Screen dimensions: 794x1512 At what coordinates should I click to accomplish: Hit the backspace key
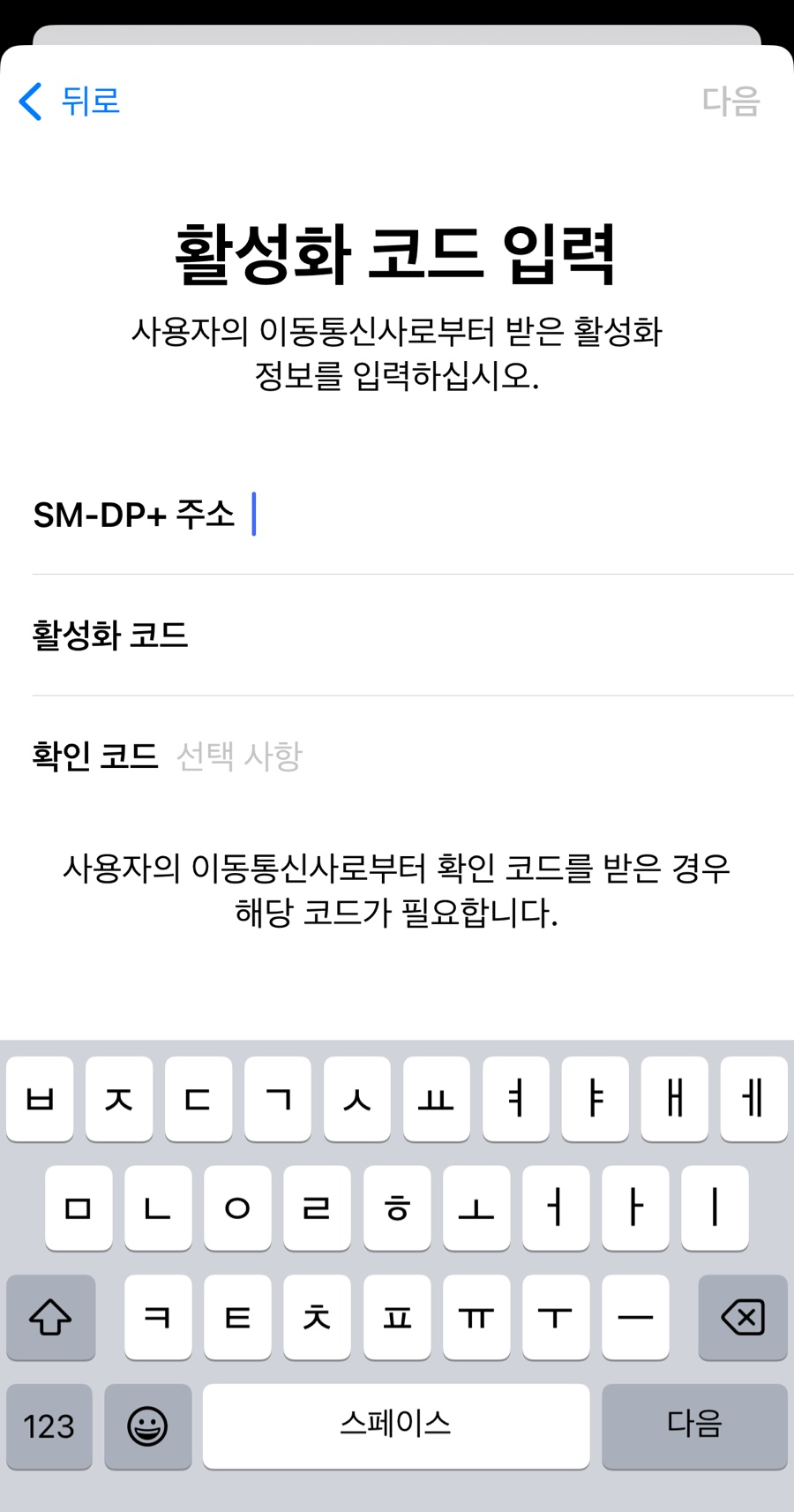tap(743, 1317)
